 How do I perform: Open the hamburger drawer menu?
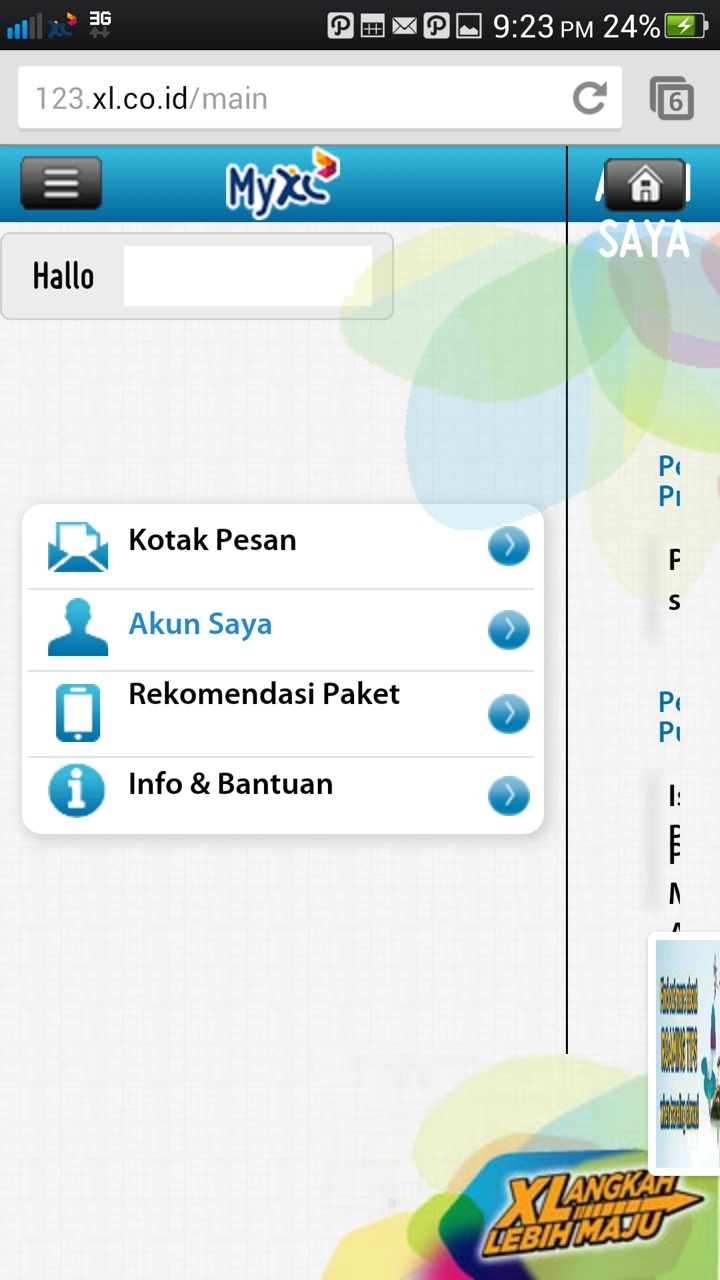click(61, 183)
